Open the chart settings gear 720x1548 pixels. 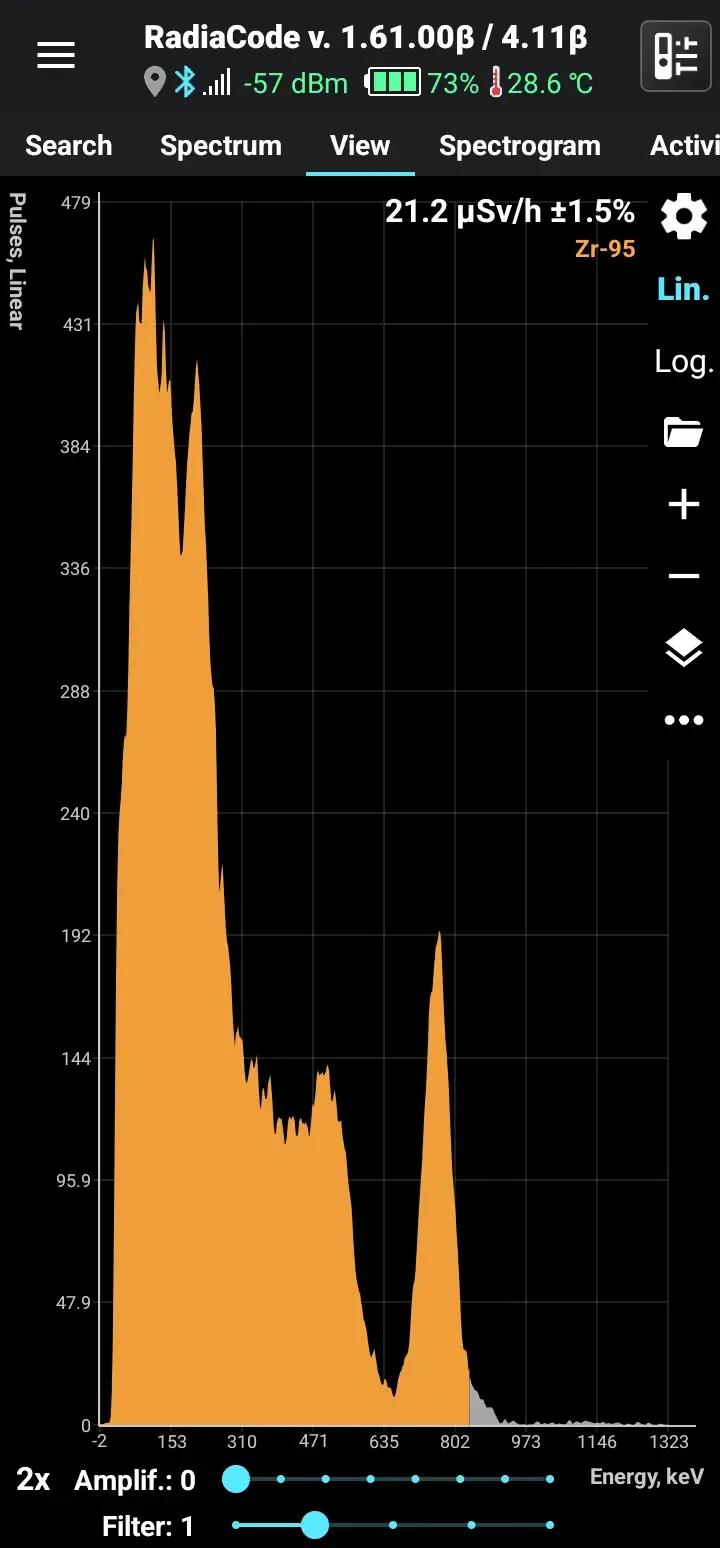pyautogui.click(x=684, y=217)
